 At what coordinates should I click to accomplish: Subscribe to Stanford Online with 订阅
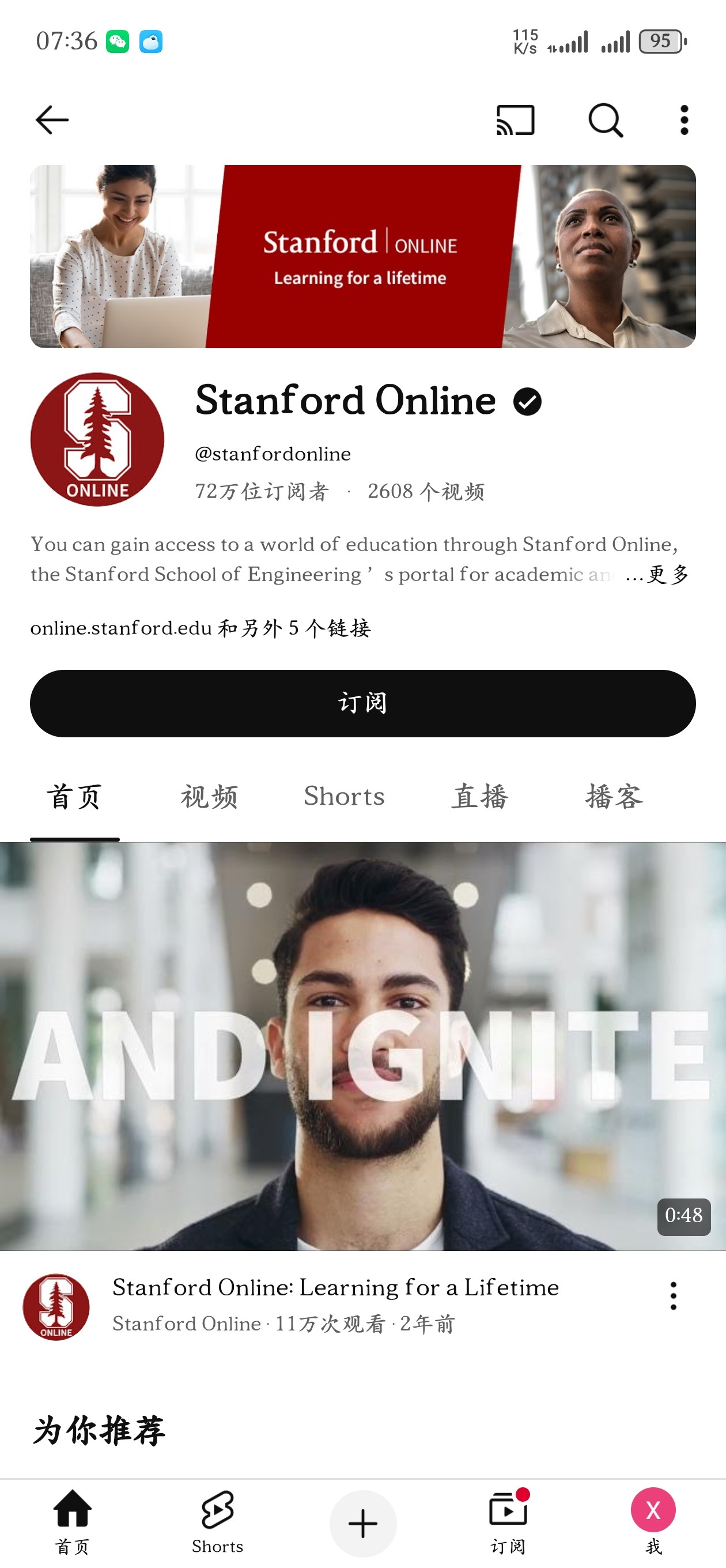[362, 703]
